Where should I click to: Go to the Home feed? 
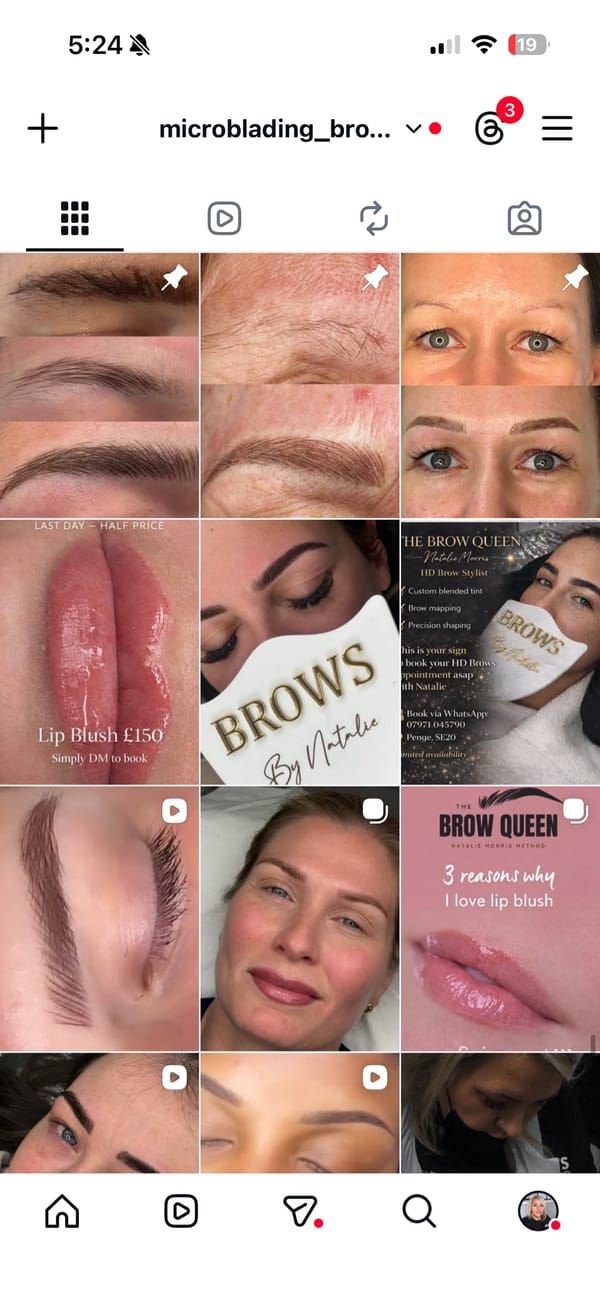pyautogui.click(x=62, y=1211)
